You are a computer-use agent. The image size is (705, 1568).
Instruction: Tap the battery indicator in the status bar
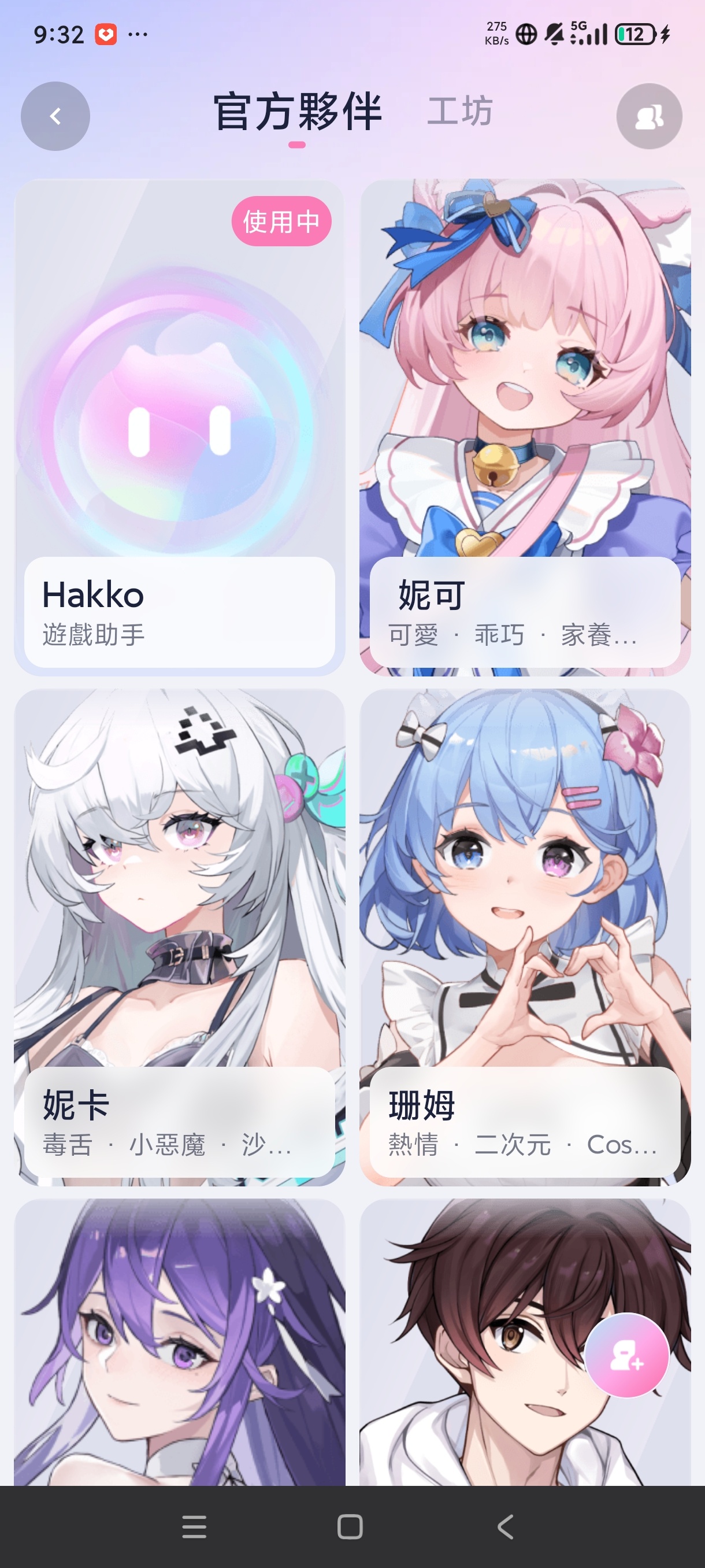coord(630,35)
